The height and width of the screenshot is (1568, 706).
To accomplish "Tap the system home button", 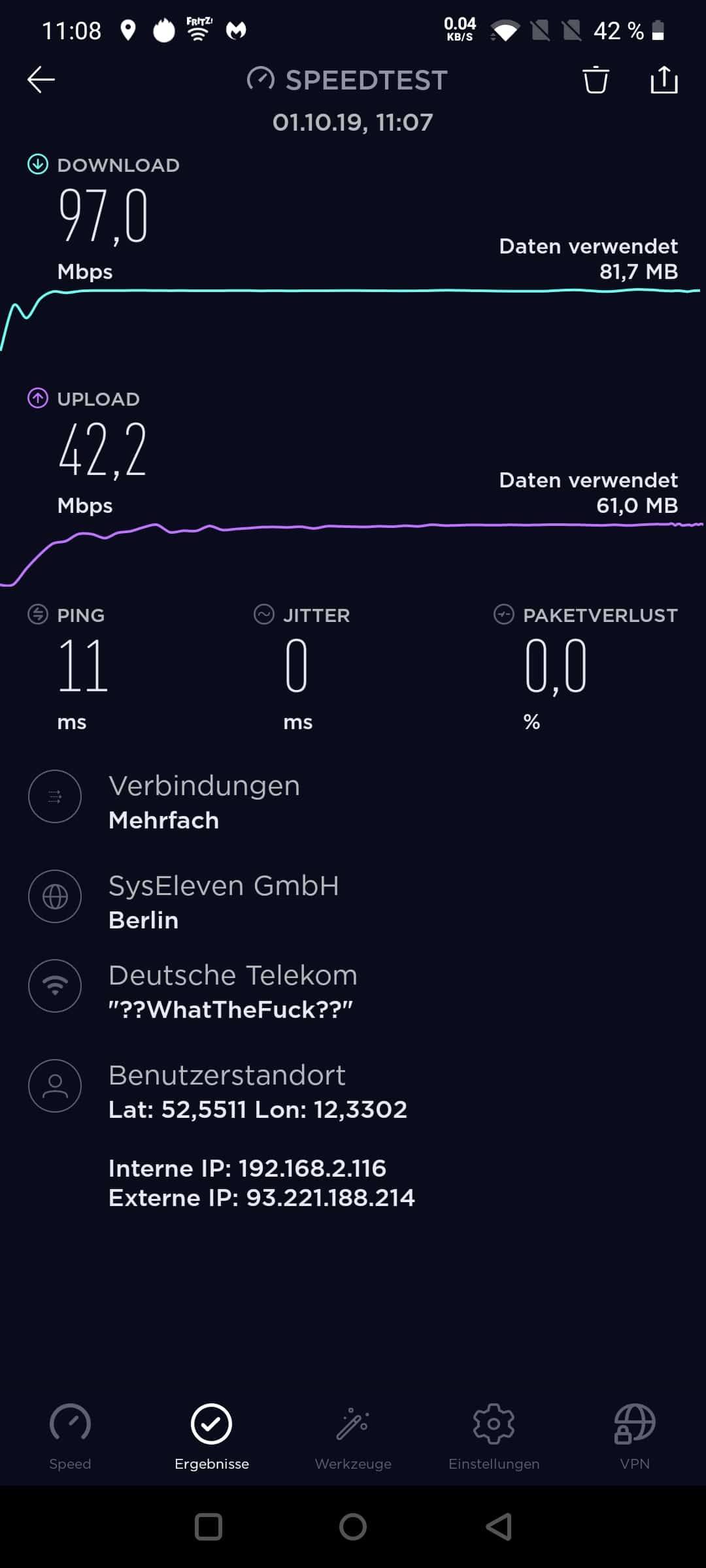I will click(x=353, y=1527).
